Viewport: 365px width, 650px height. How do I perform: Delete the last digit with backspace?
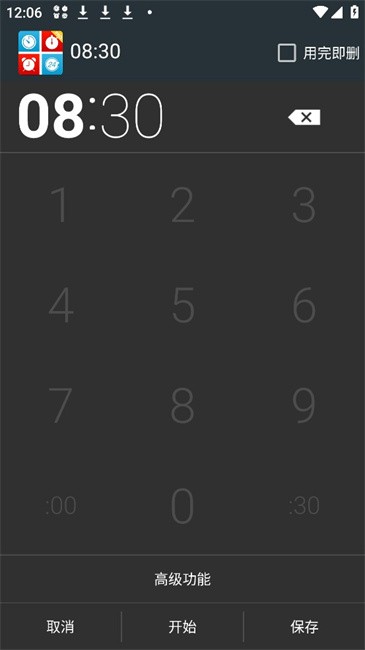point(304,117)
